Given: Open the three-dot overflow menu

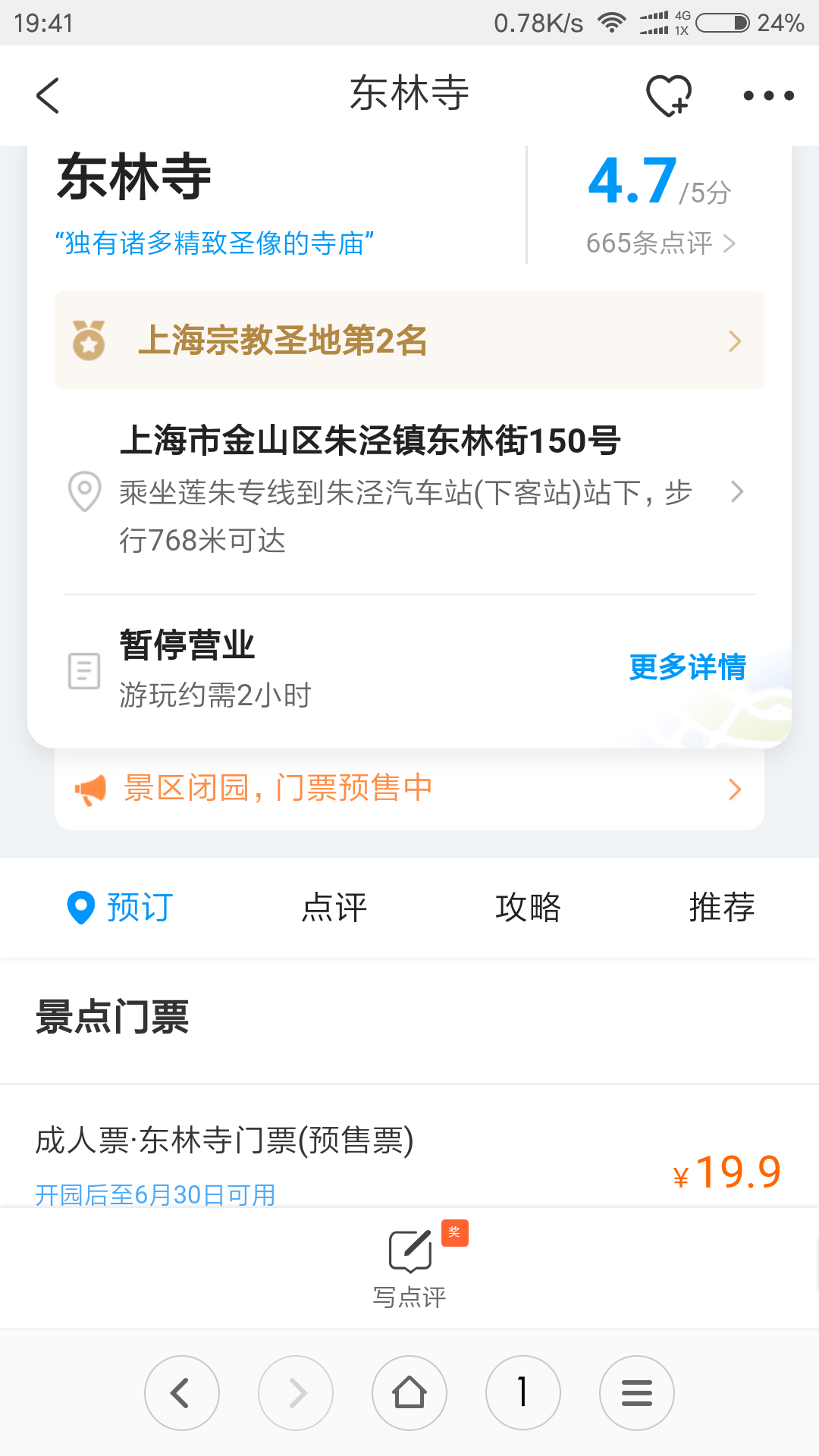Looking at the screenshot, I should [x=768, y=96].
